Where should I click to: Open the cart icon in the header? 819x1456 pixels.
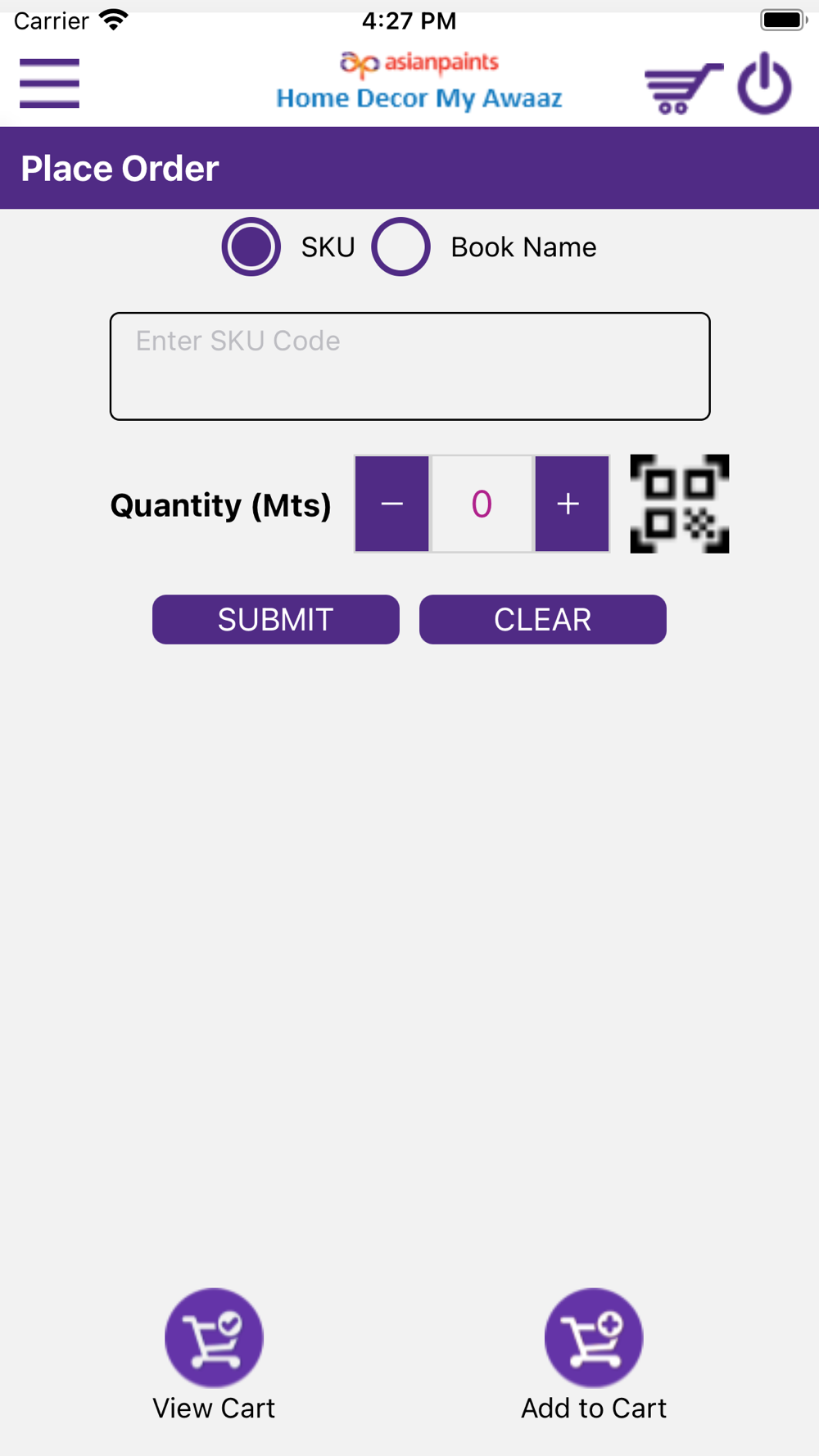click(x=684, y=87)
